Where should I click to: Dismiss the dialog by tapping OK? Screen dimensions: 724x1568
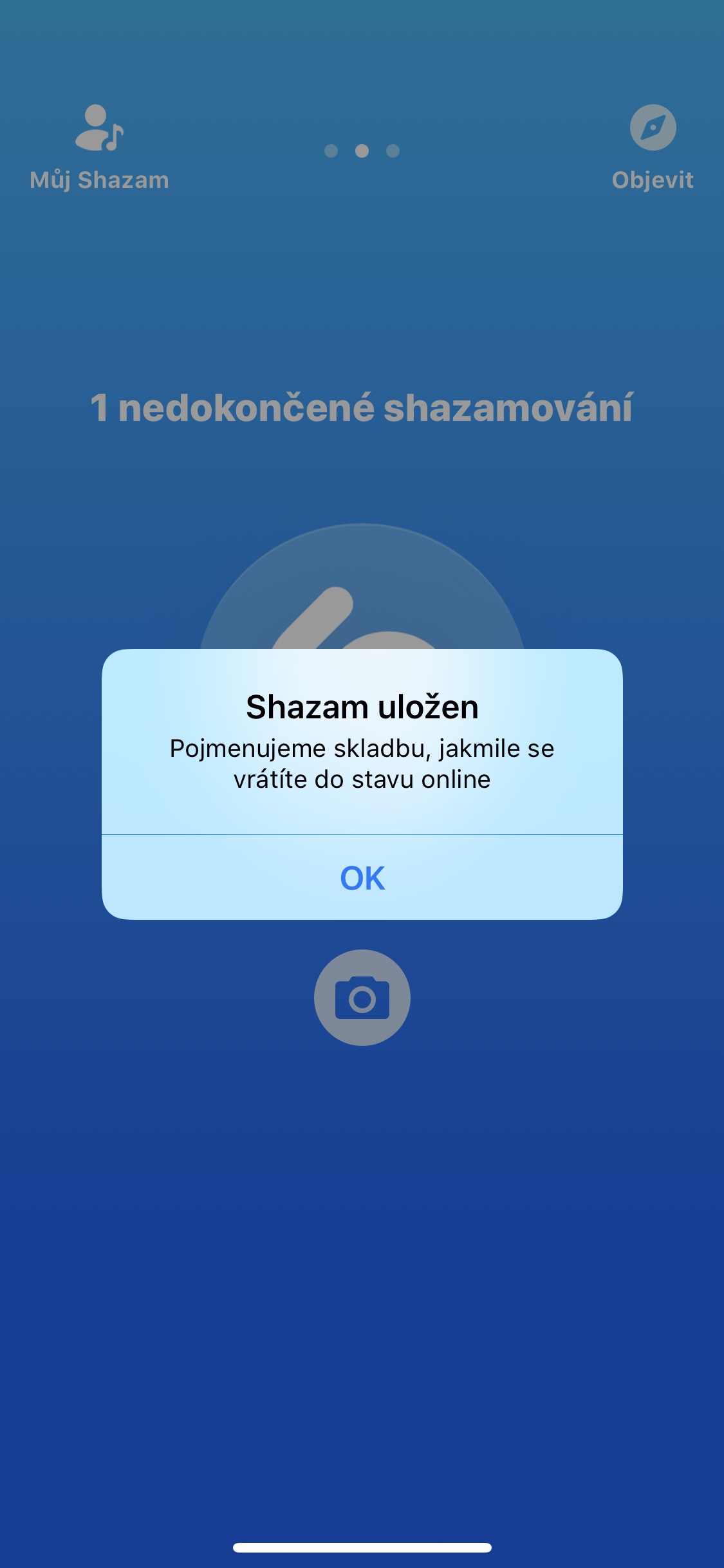(x=362, y=878)
